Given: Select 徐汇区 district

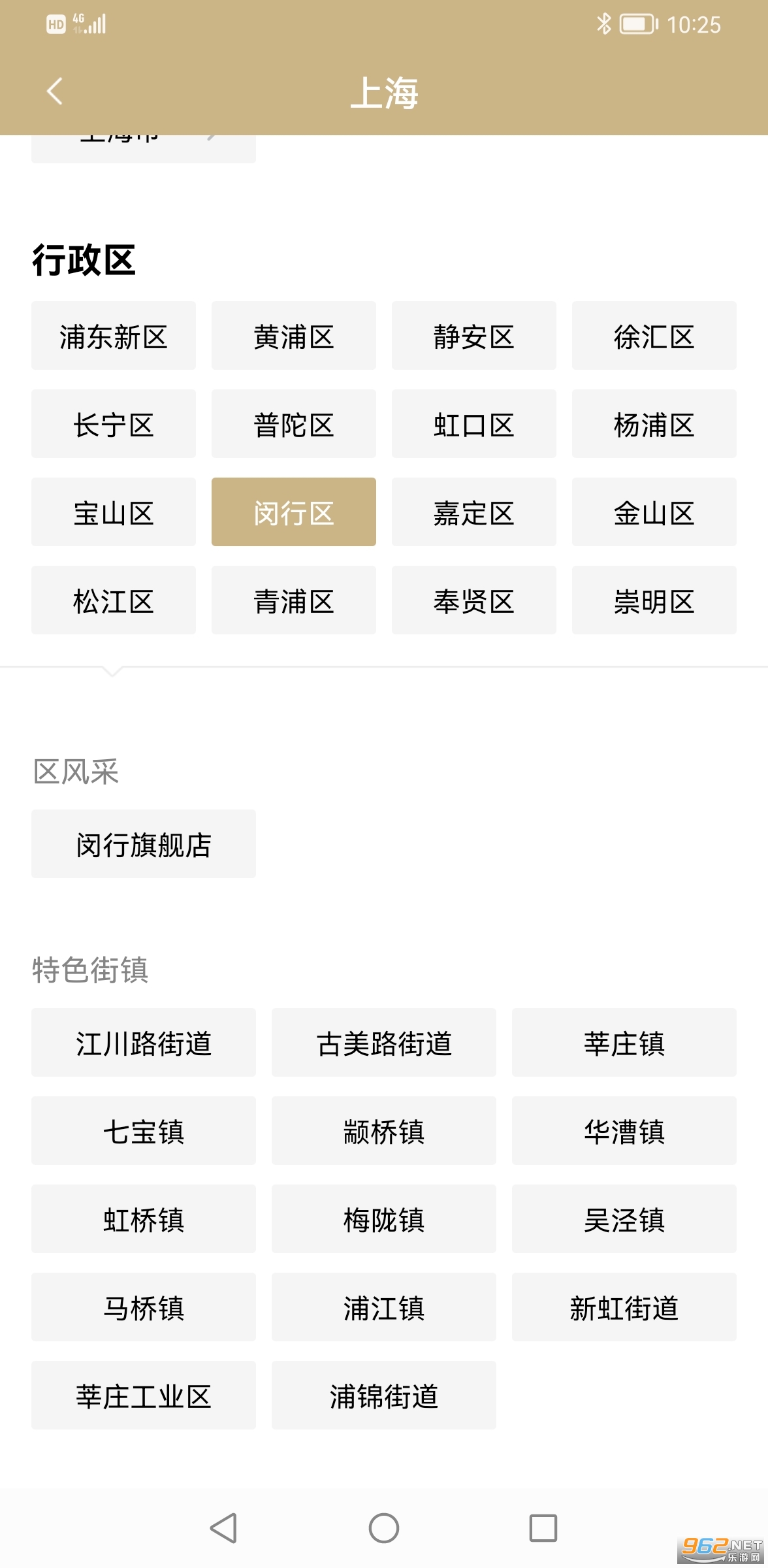Looking at the screenshot, I should [x=654, y=336].
